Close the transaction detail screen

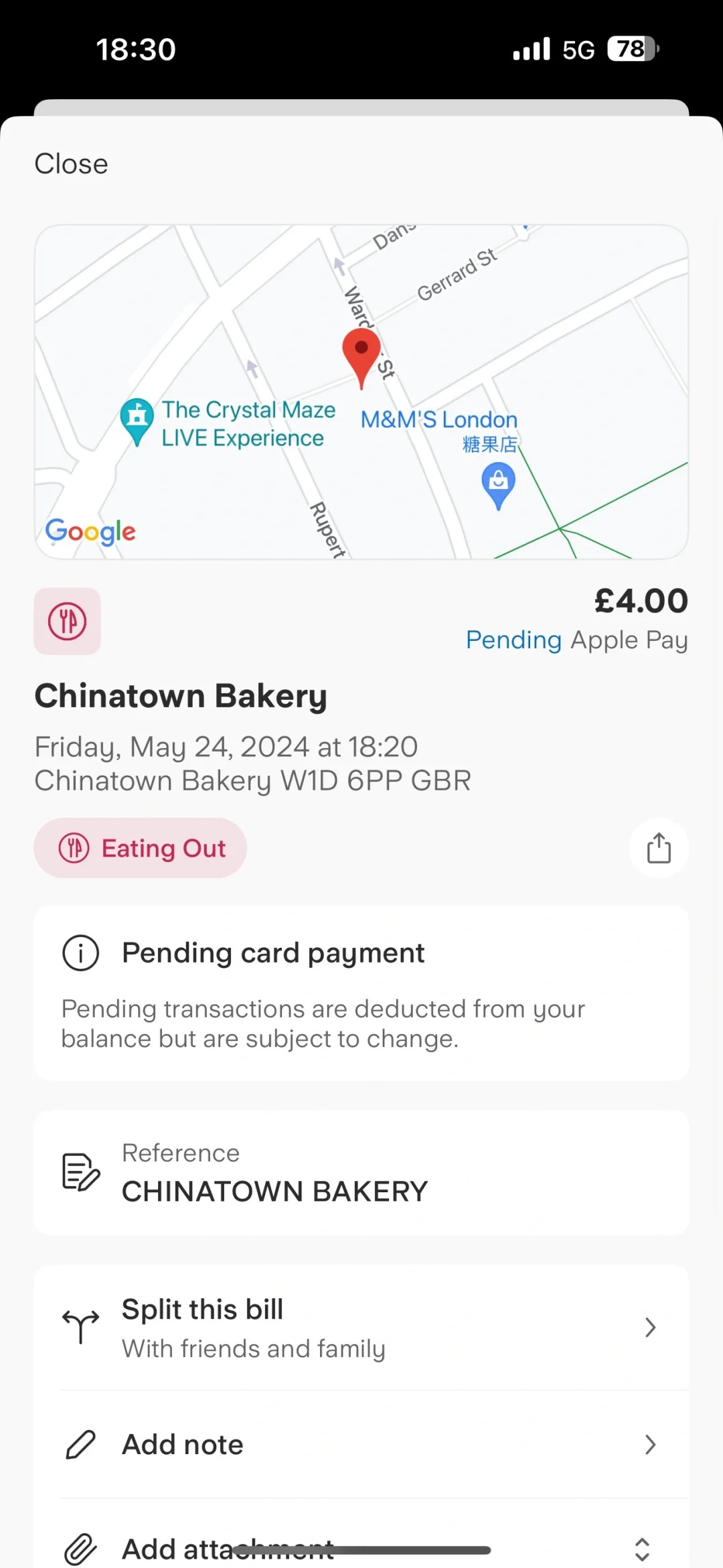(x=71, y=163)
